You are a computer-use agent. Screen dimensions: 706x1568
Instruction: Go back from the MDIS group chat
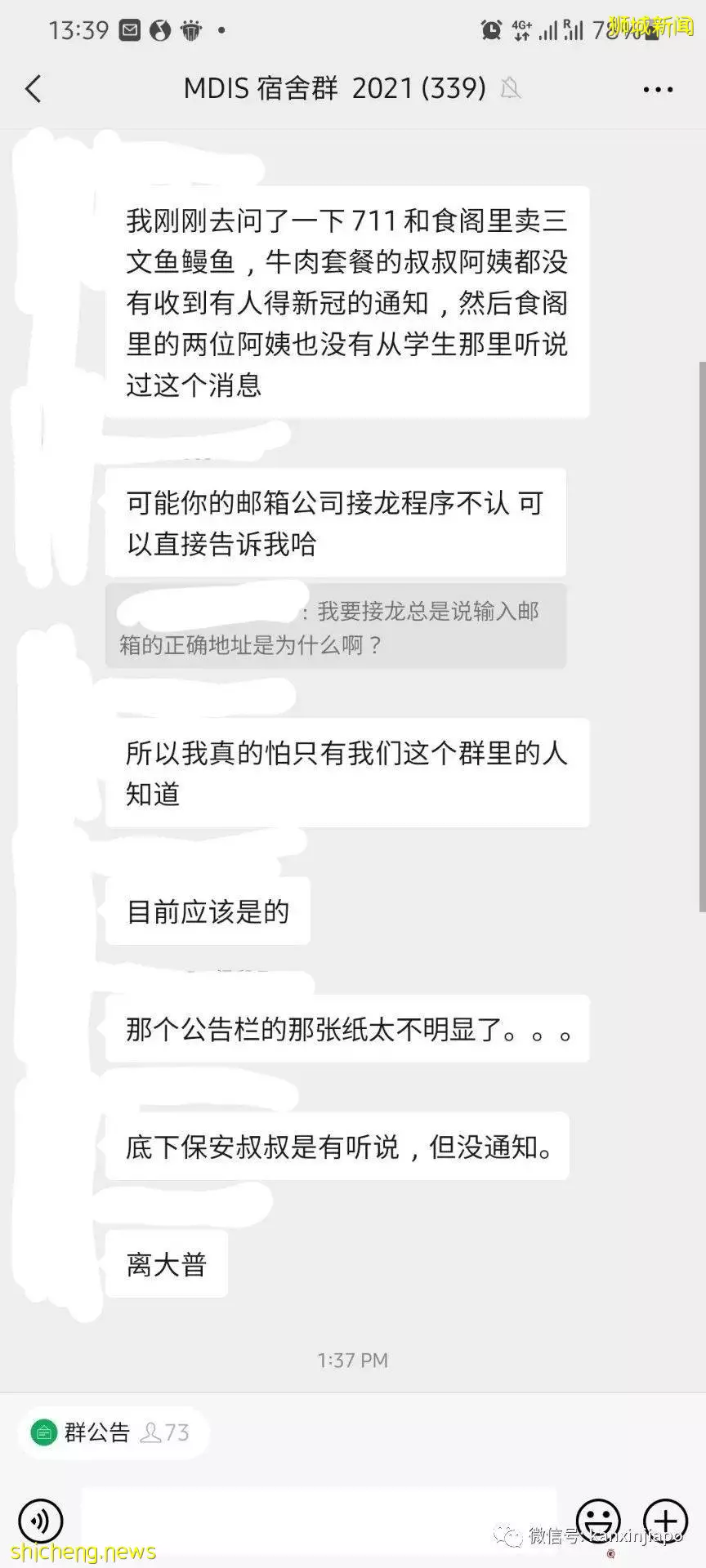click(x=34, y=88)
